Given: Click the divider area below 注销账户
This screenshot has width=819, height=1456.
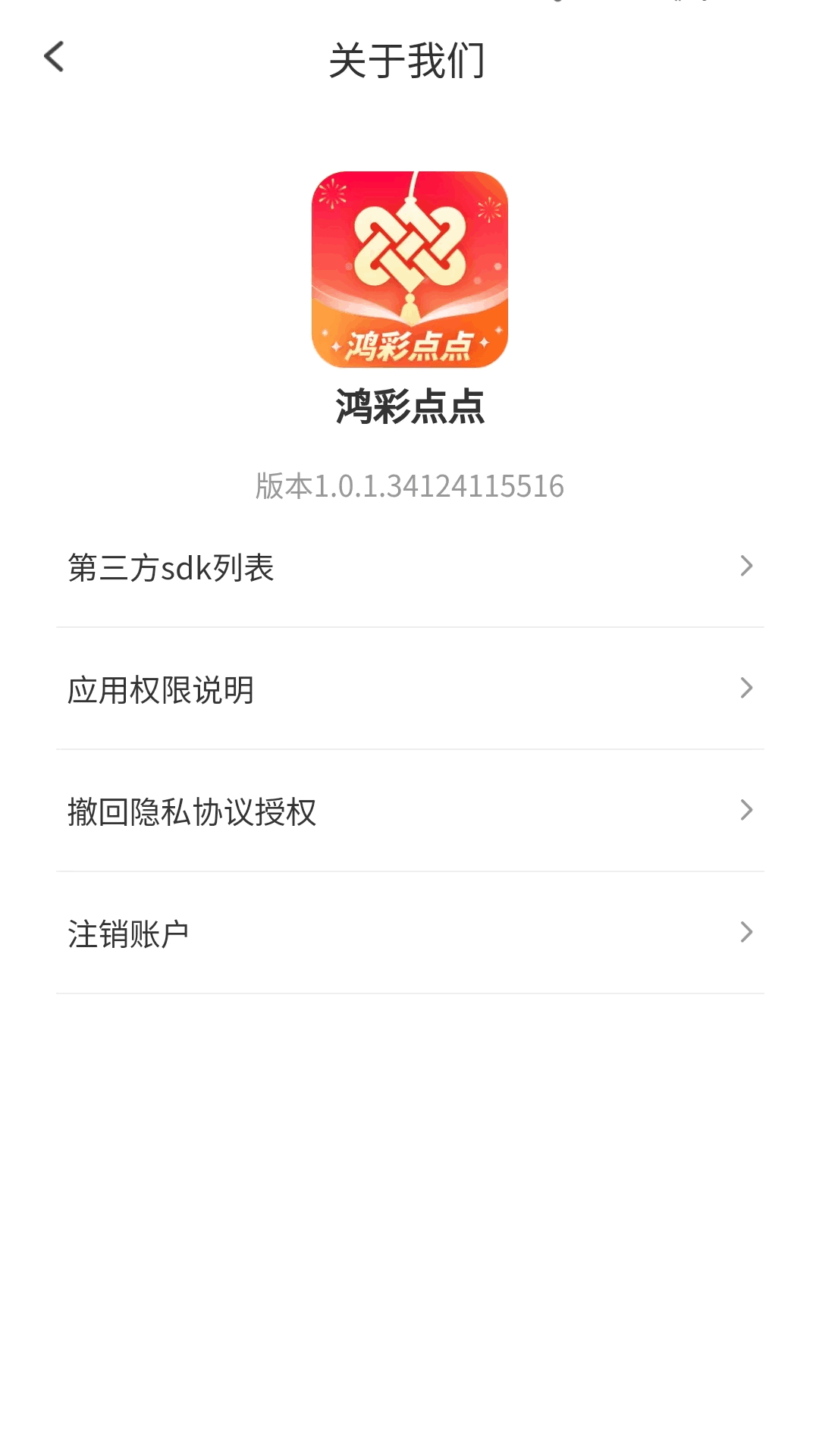Looking at the screenshot, I should (x=409, y=993).
